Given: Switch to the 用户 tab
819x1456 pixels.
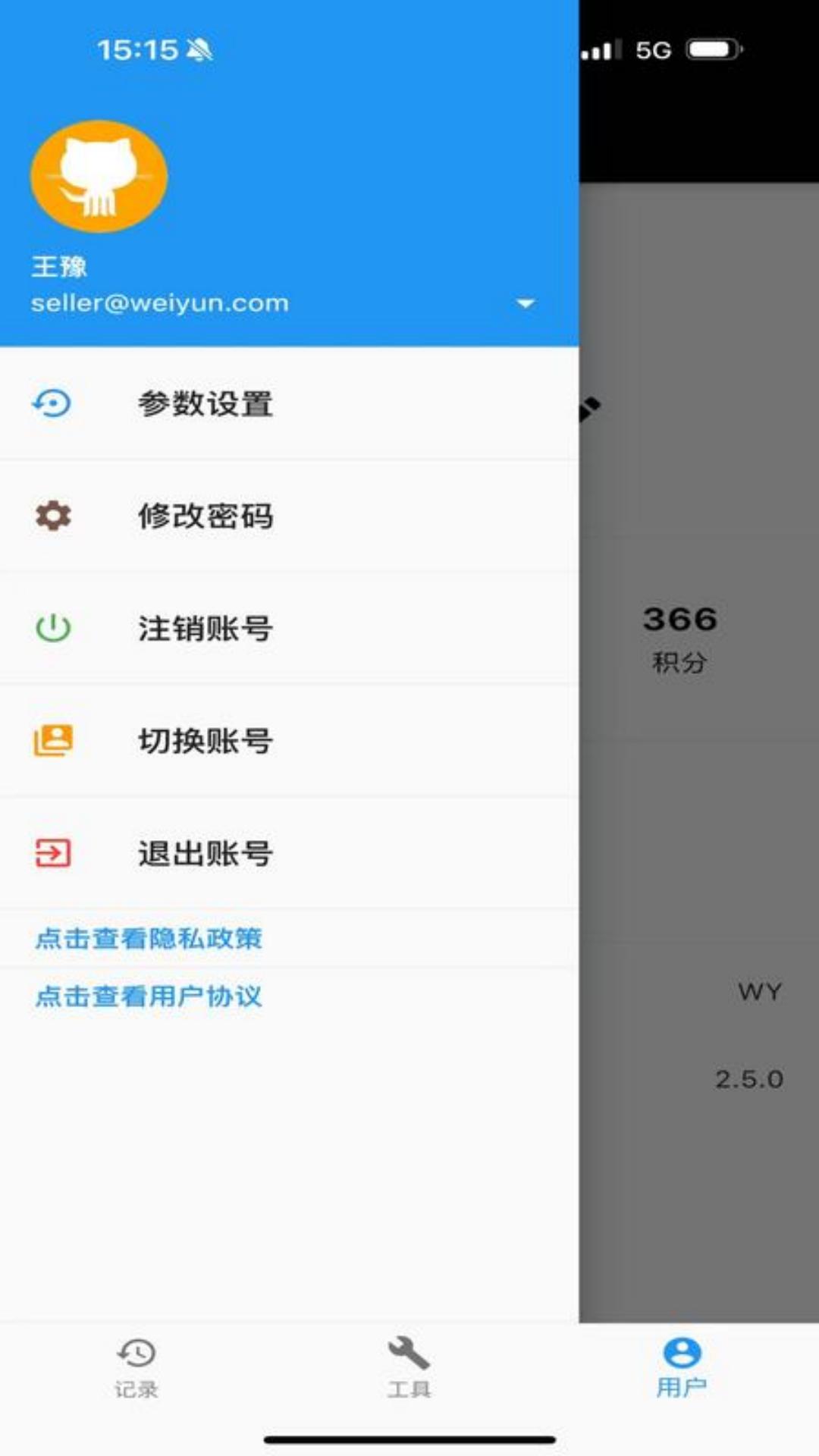Looking at the screenshot, I should (x=681, y=1368).
